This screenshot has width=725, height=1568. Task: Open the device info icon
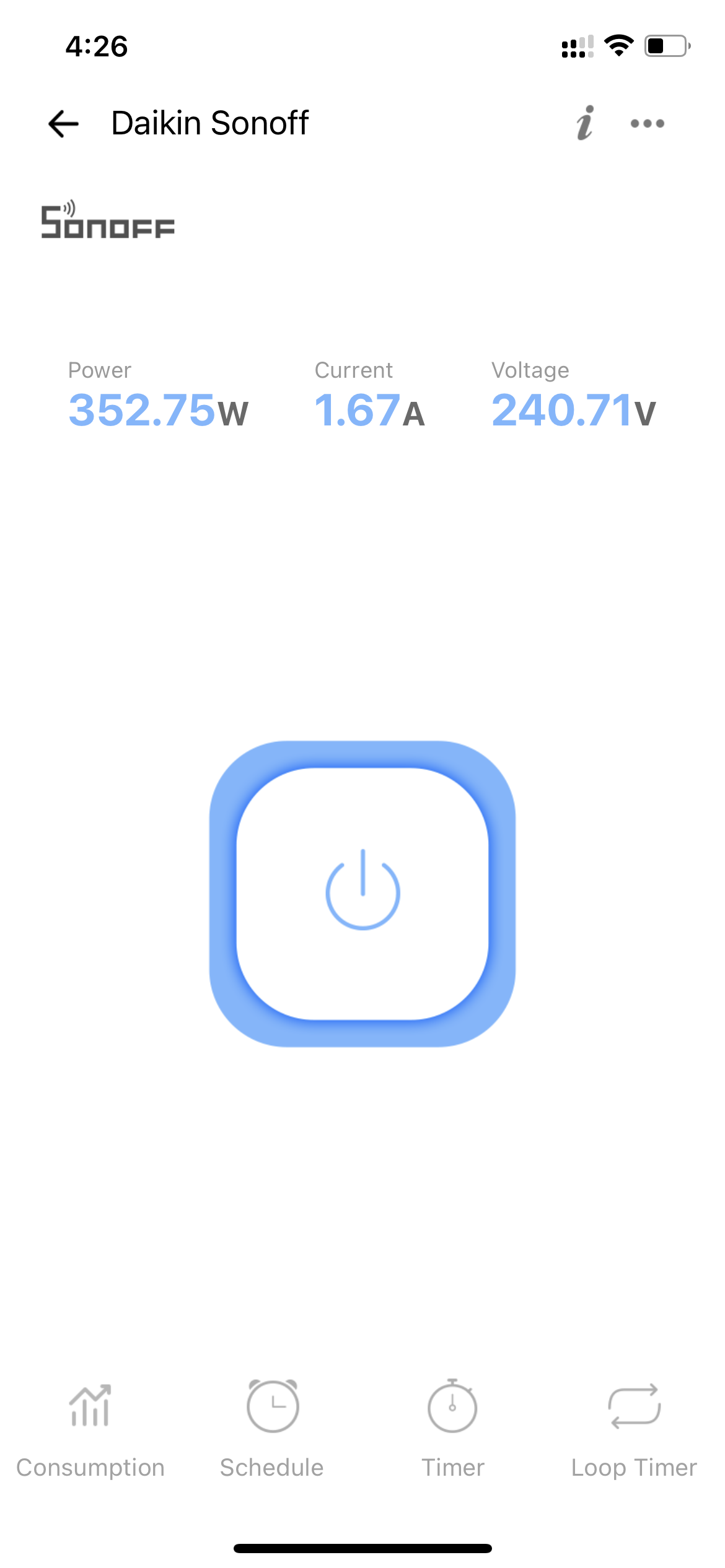coord(585,123)
